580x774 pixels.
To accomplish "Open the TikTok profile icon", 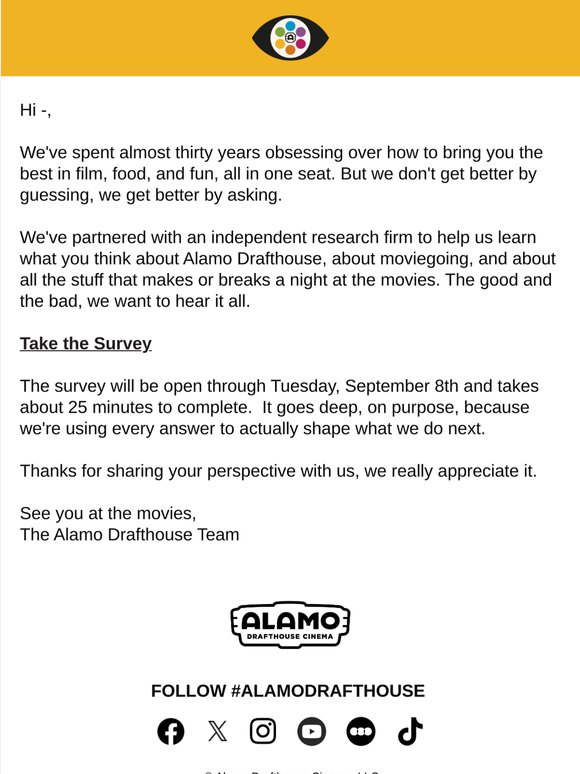I will point(410,731).
